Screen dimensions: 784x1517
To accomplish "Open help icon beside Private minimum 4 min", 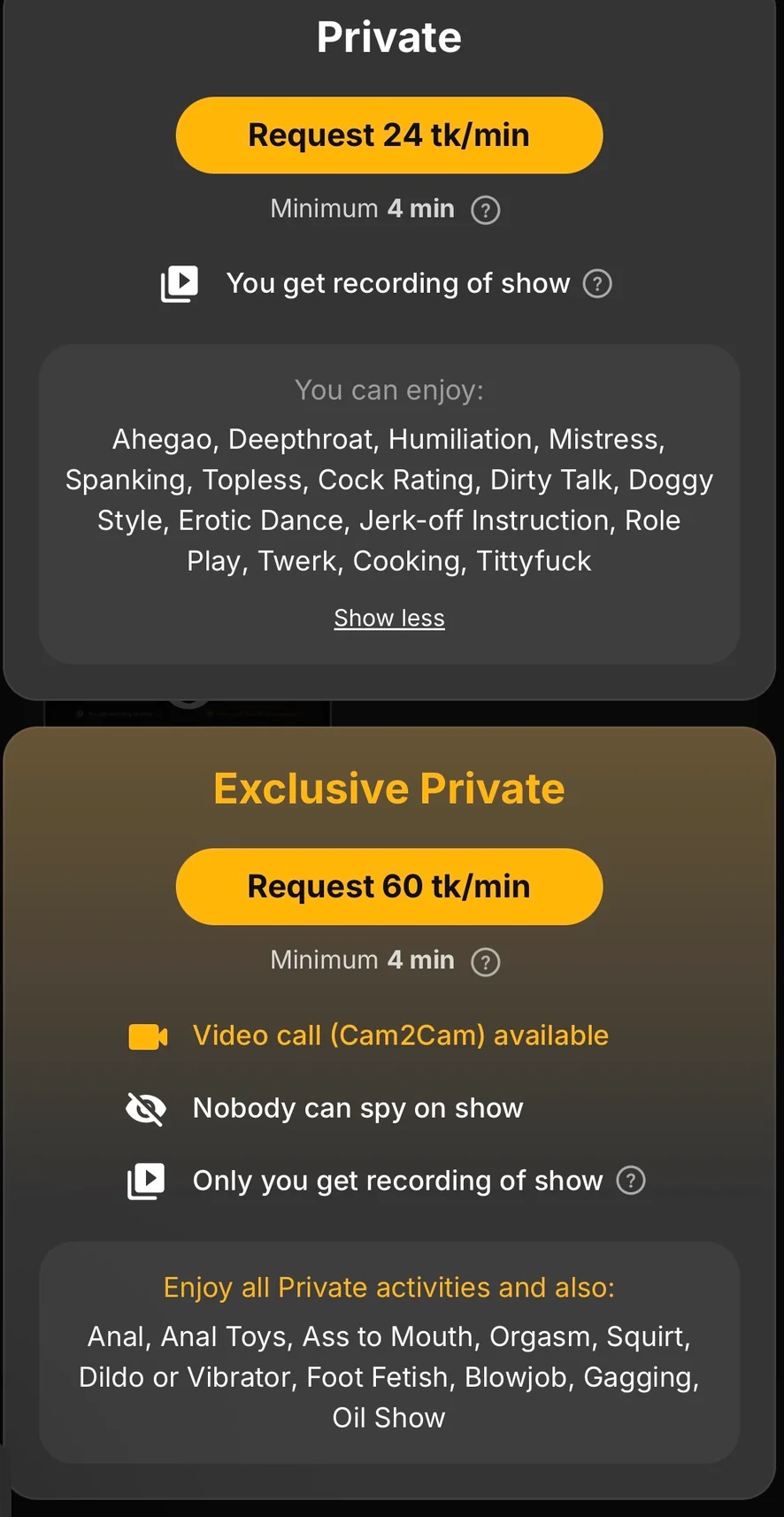I will (485, 210).
